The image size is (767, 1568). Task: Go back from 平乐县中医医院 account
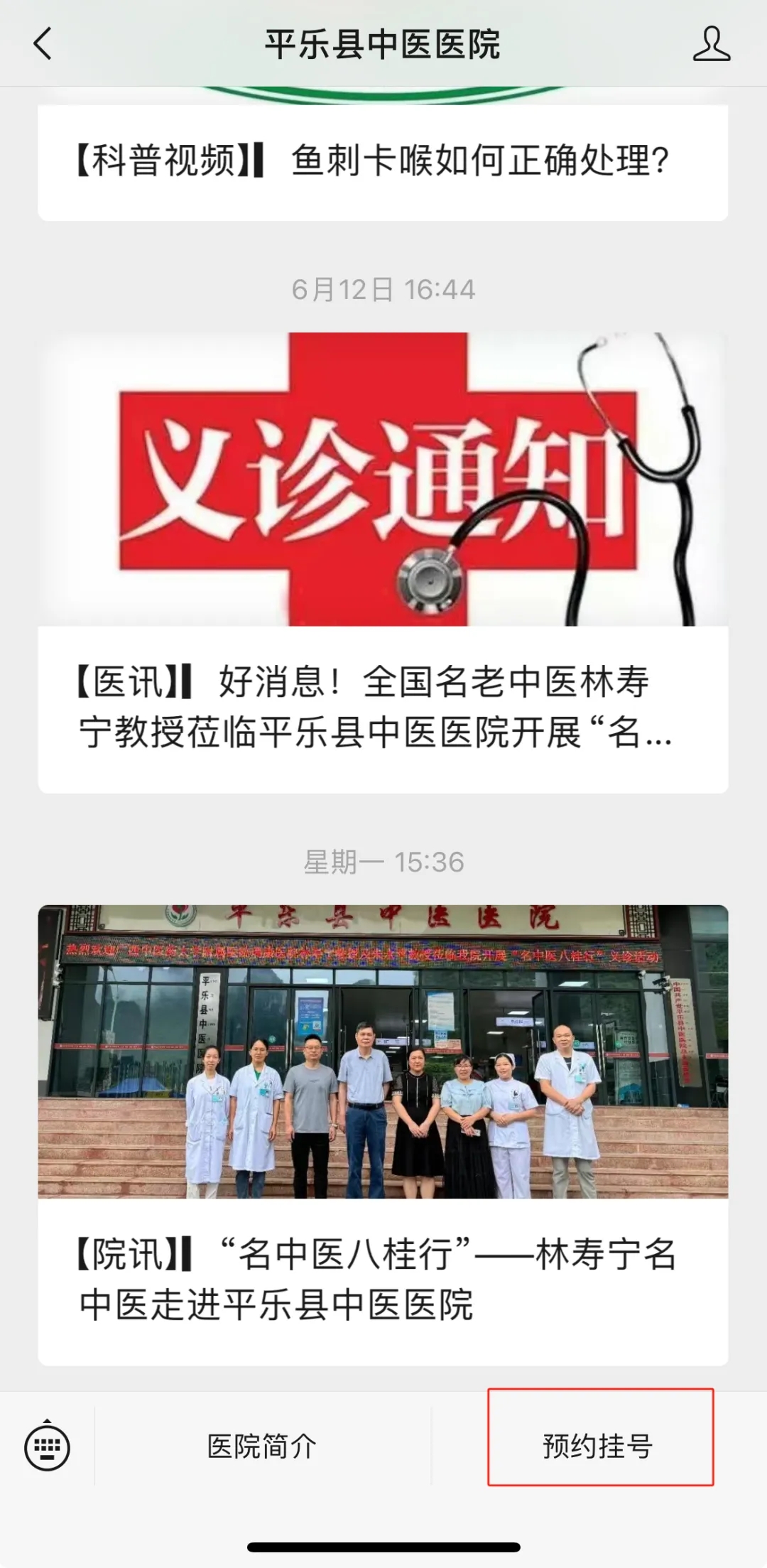(x=43, y=44)
